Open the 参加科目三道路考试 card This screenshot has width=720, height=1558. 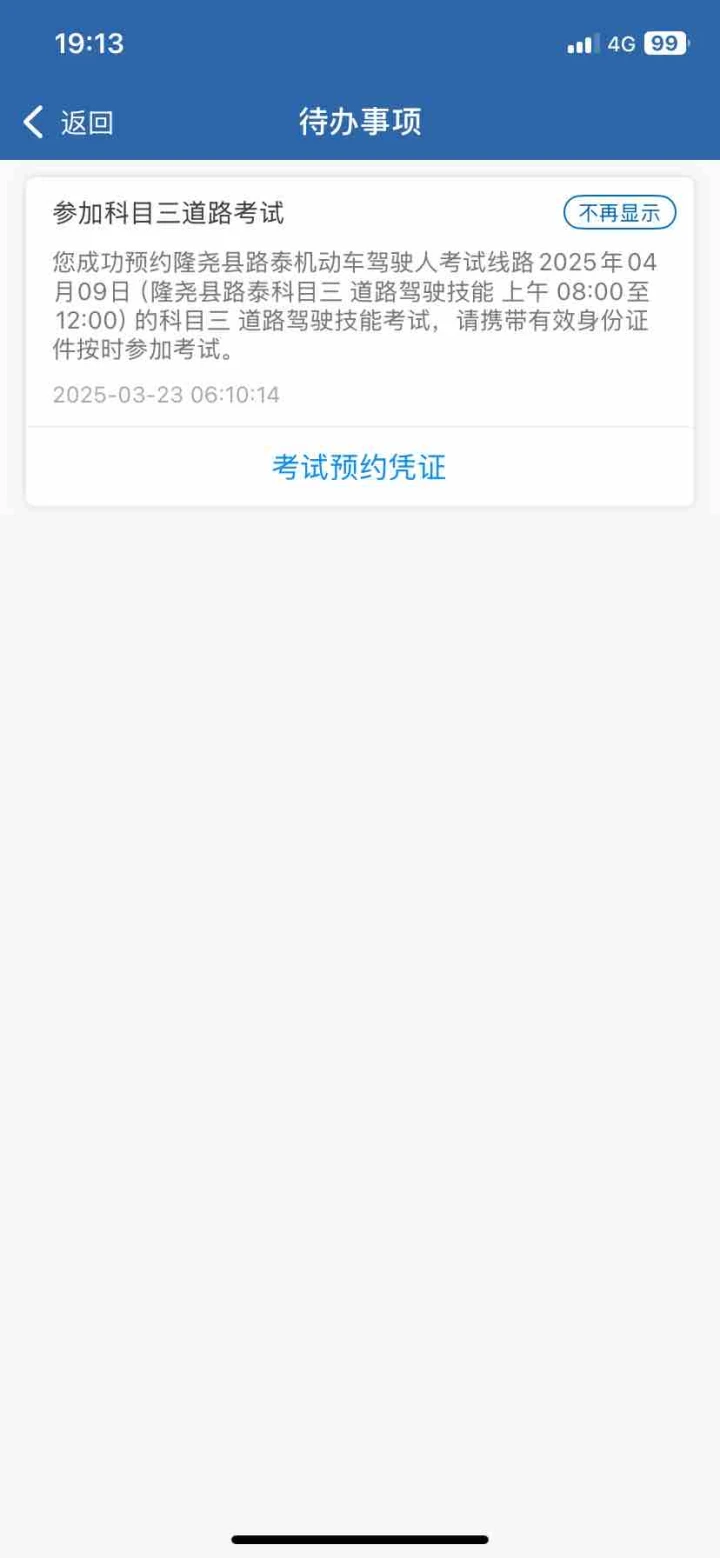(359, 302)
